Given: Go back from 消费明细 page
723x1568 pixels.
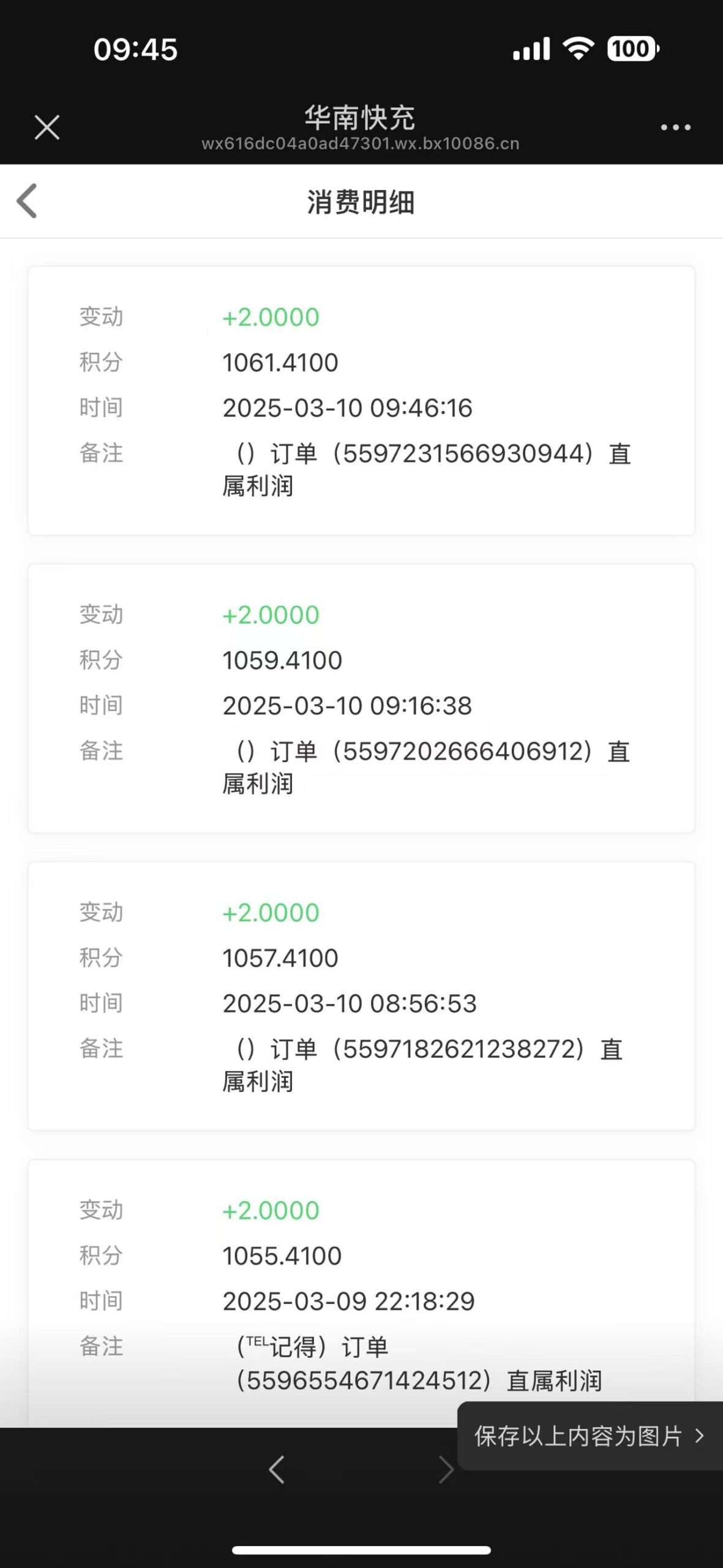Looking at the screenshot, I should point(28,201).
